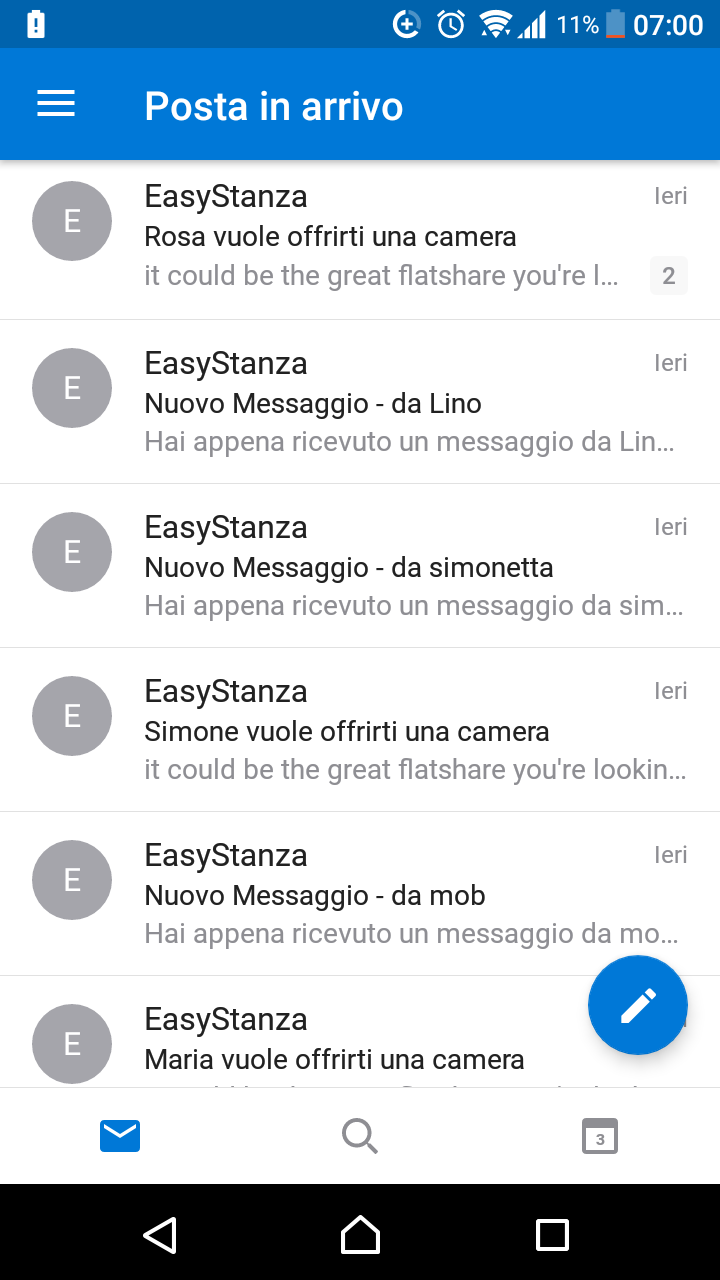
Task: Tap the sender avatar next to Nuovo Messaggio da Lino
Action: pyautogui.click(x=71, y=387)
